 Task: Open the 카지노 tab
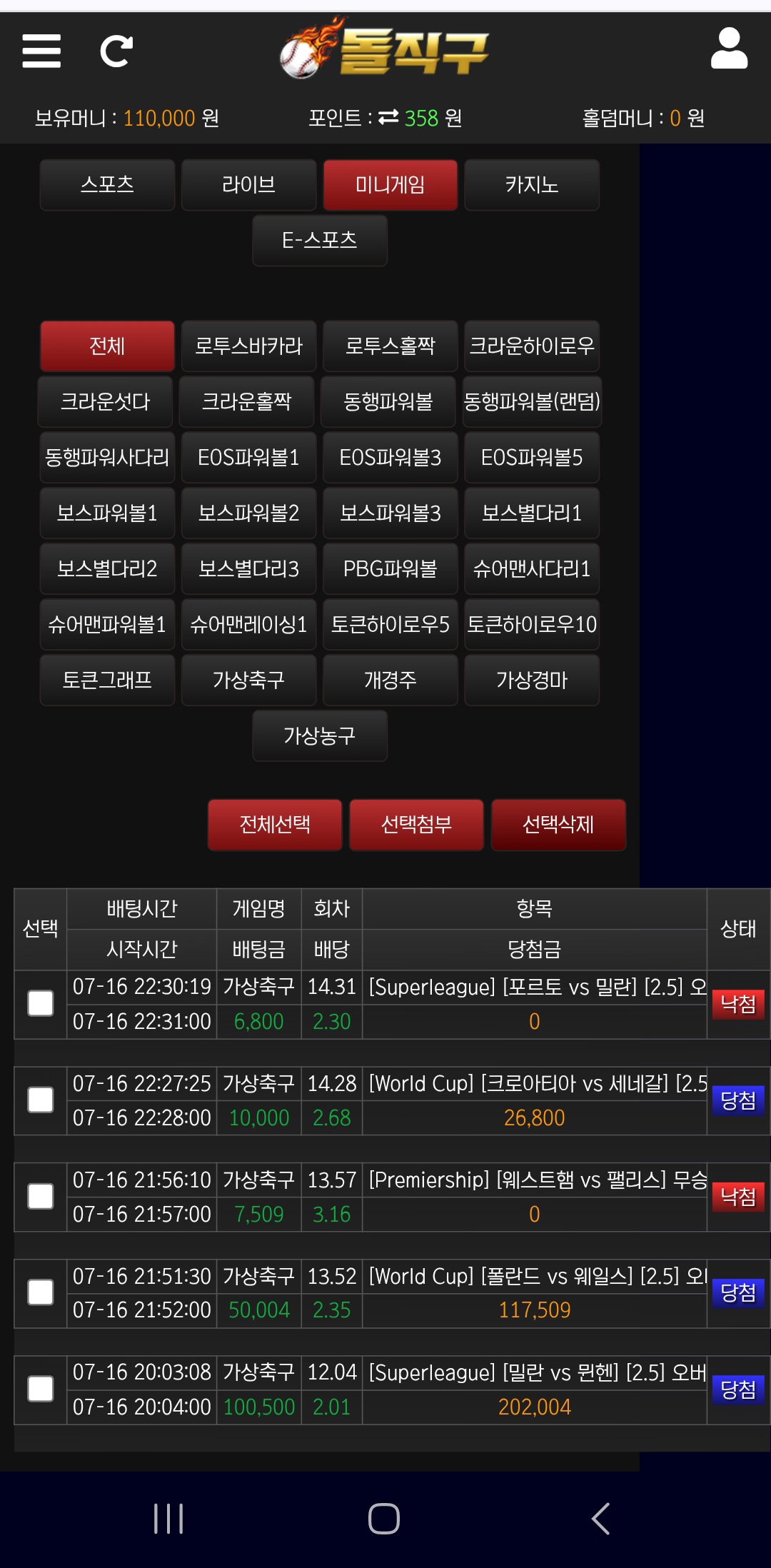coord(532,185)
